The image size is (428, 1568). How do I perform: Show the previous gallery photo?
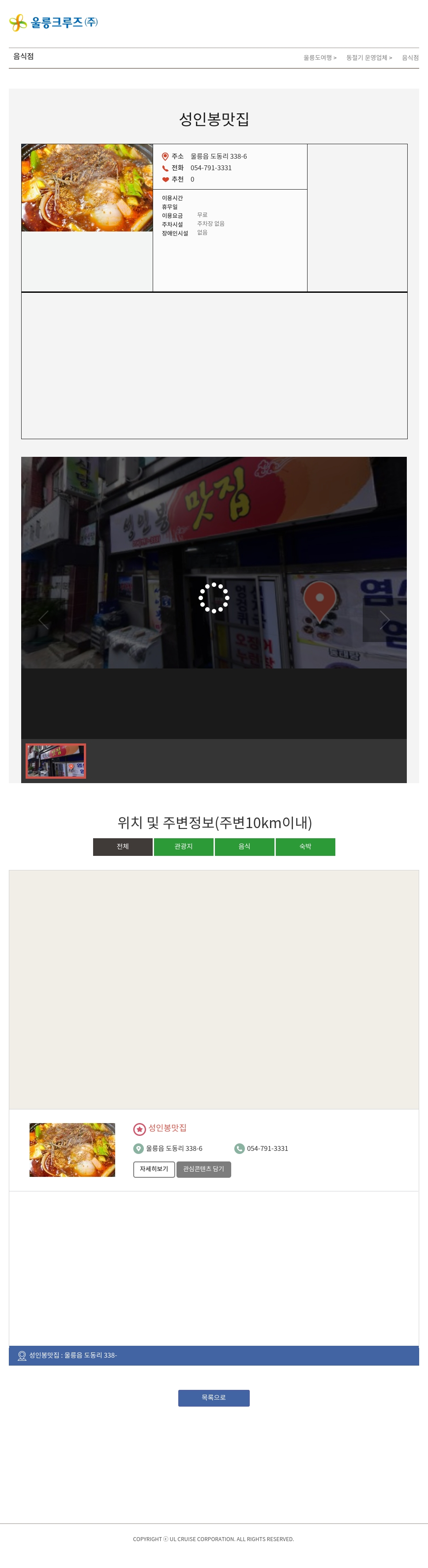click(x=43, y=620)
